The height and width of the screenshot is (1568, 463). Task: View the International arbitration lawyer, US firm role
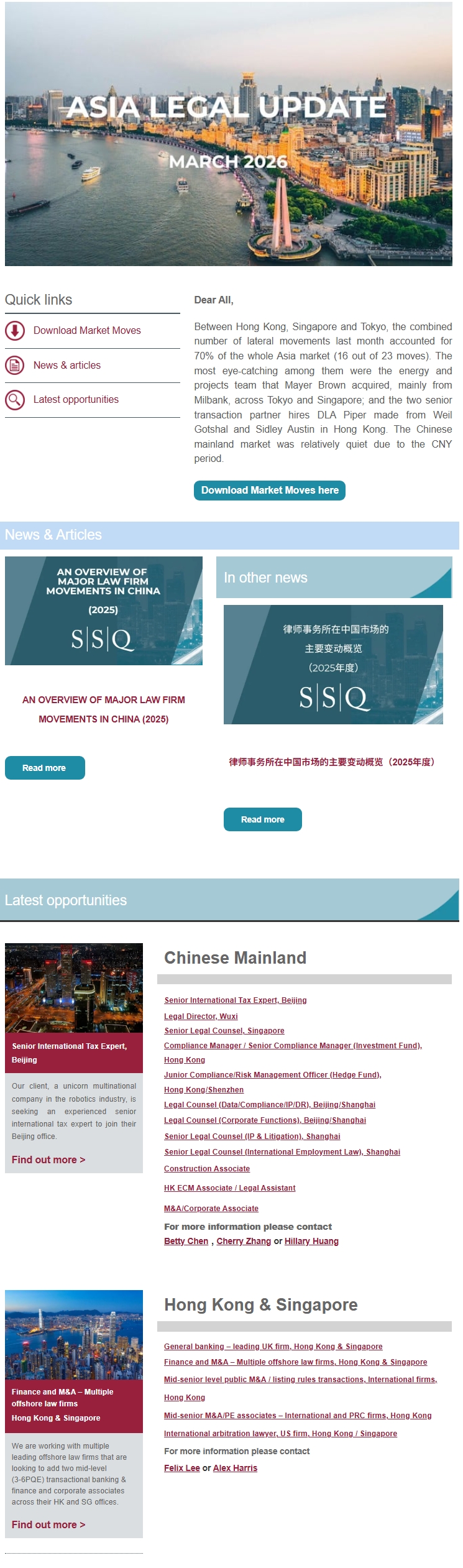280,1433
